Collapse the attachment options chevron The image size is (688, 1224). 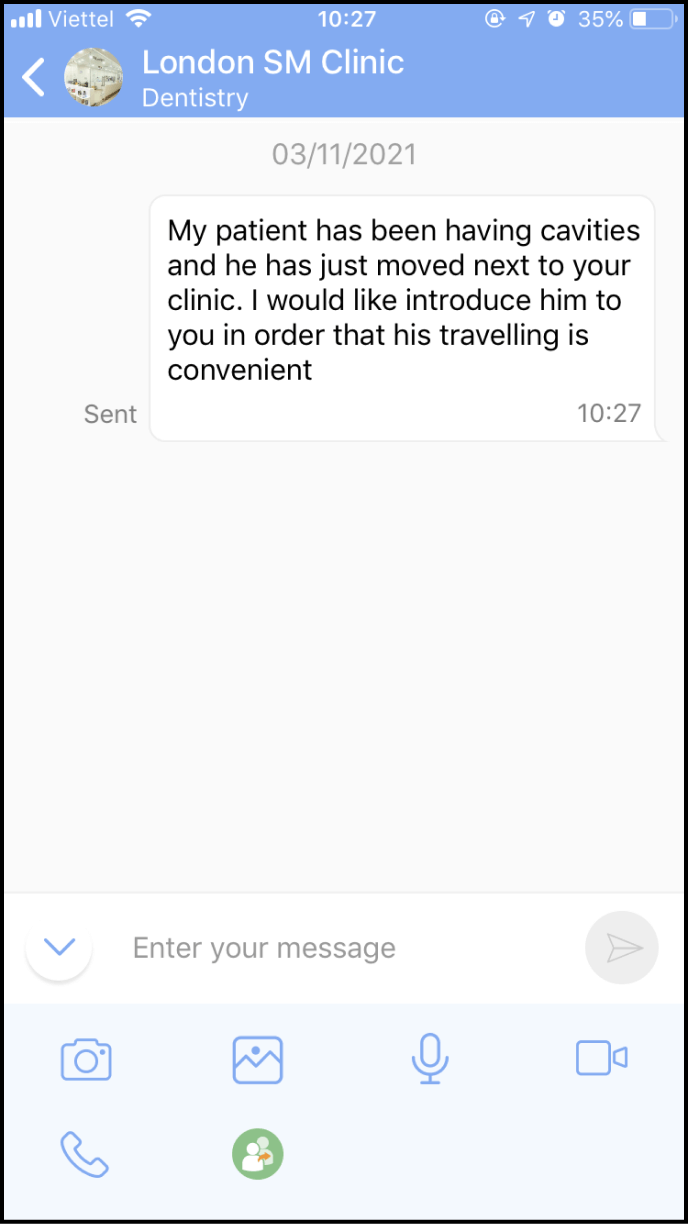(x=60, y=947)
